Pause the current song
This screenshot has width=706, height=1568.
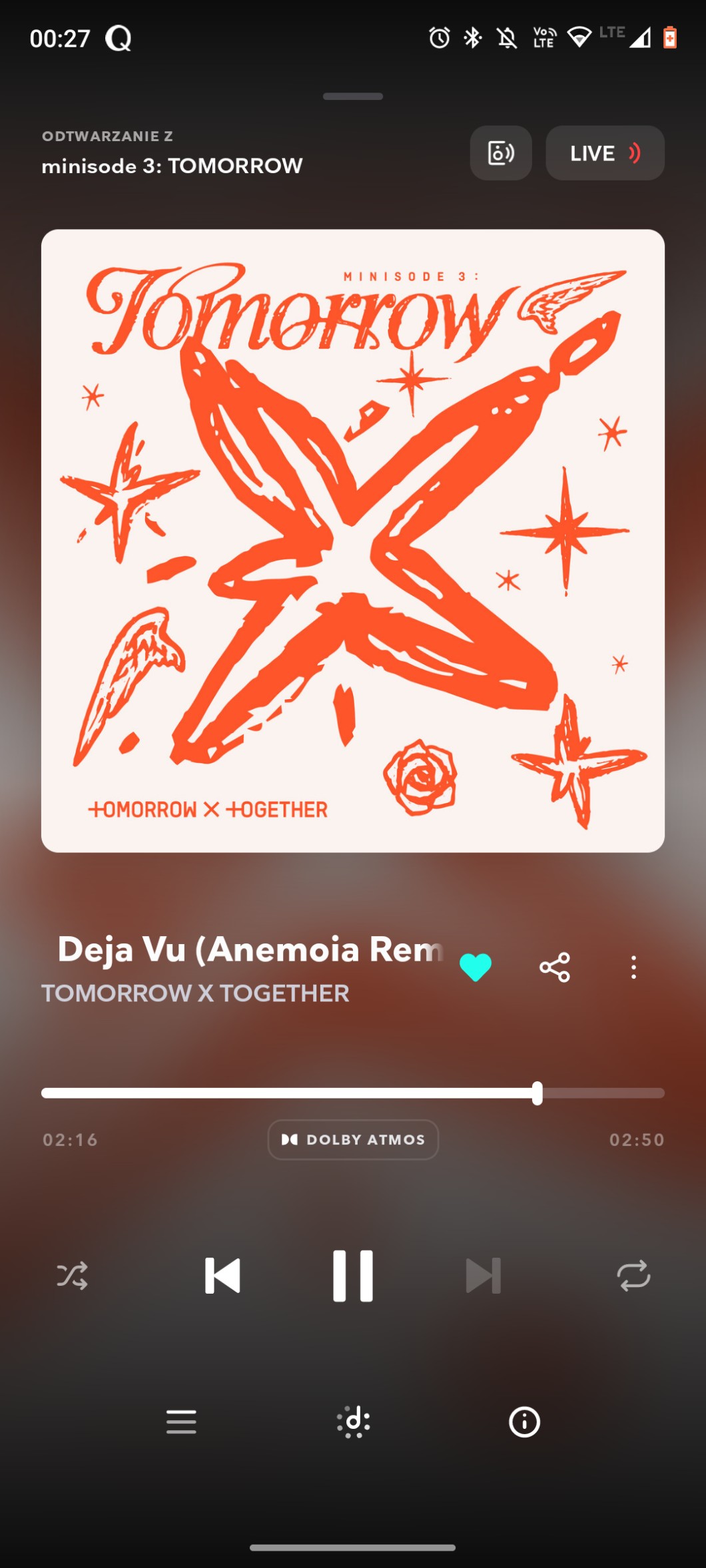coord(353,1275)
